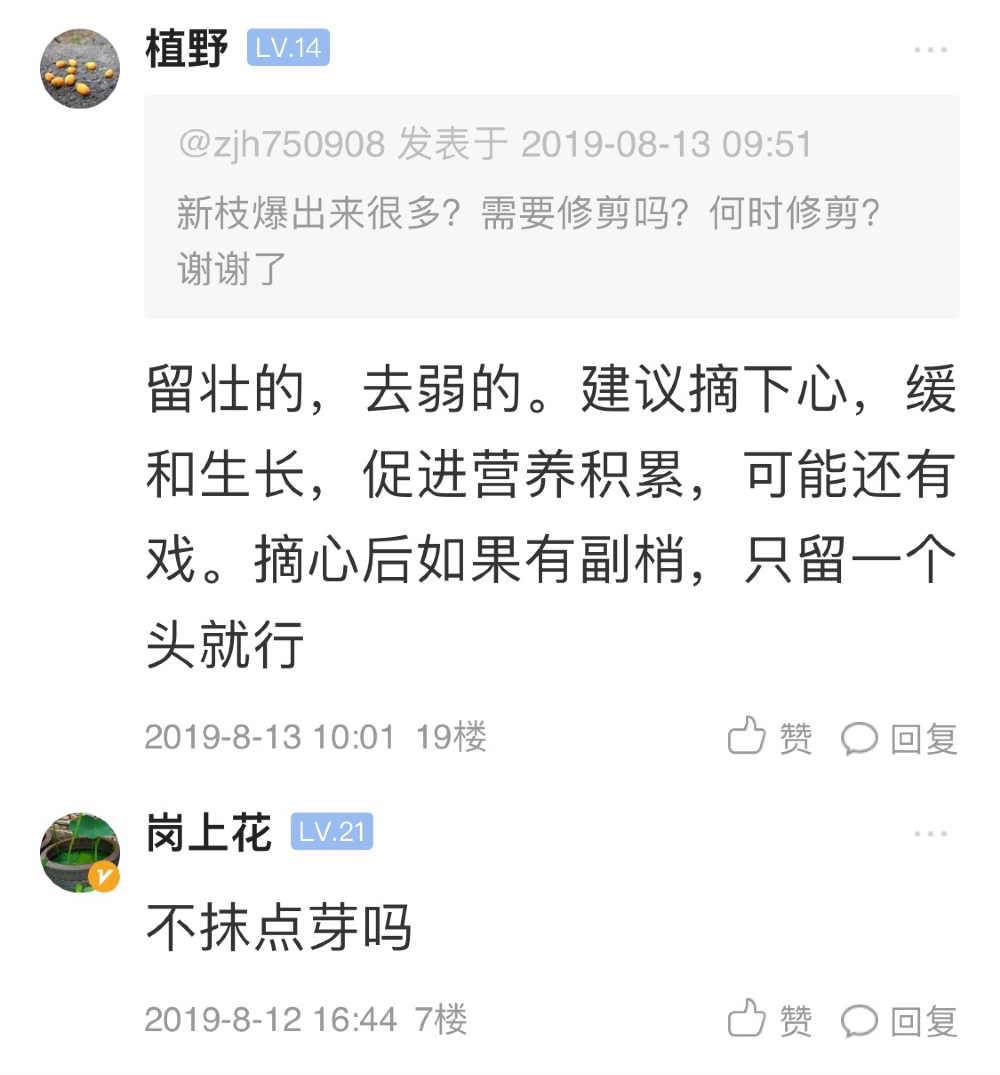Viewport: 1000px width, 1075px height.
Task: Like 岗上花's 7楼 comment
Action: tap(769, 1020)
